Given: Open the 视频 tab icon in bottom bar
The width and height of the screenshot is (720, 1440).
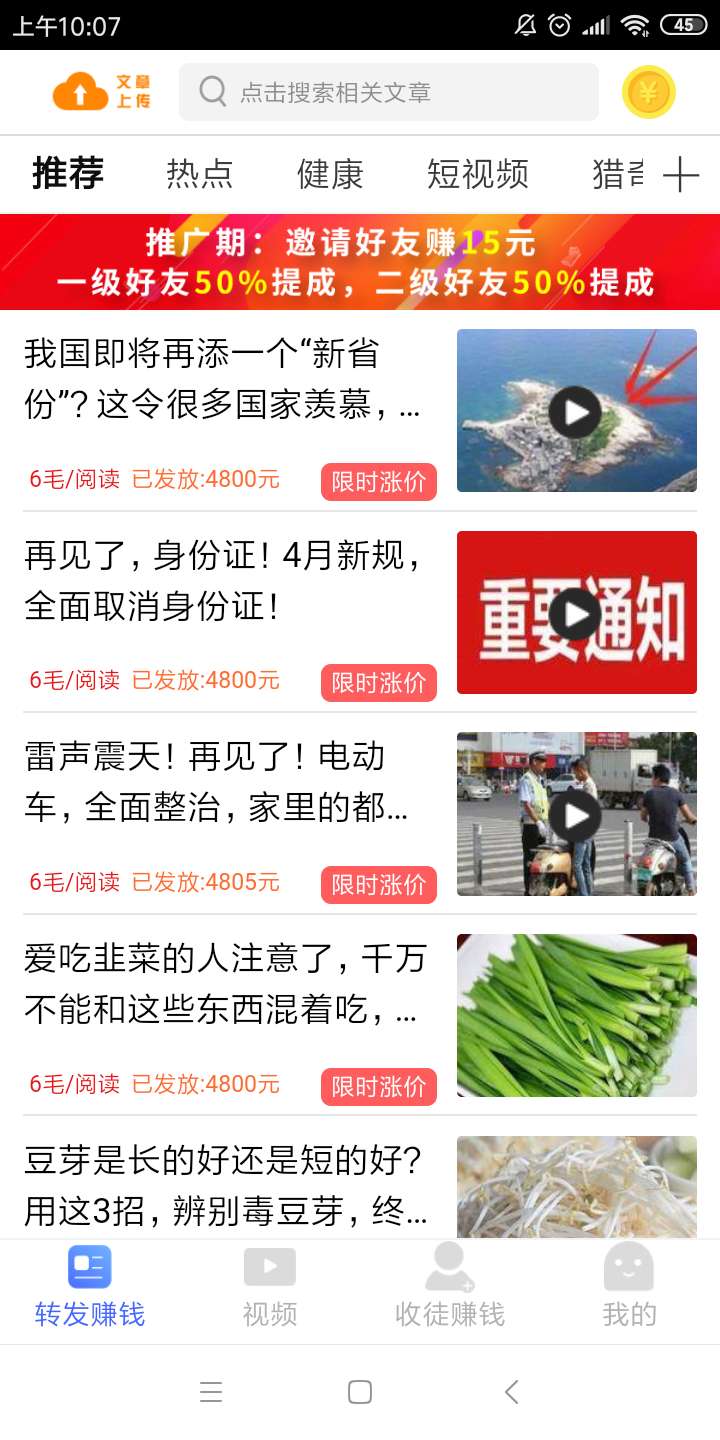Looking at the screenshot, I should [x=268, y=1265].
